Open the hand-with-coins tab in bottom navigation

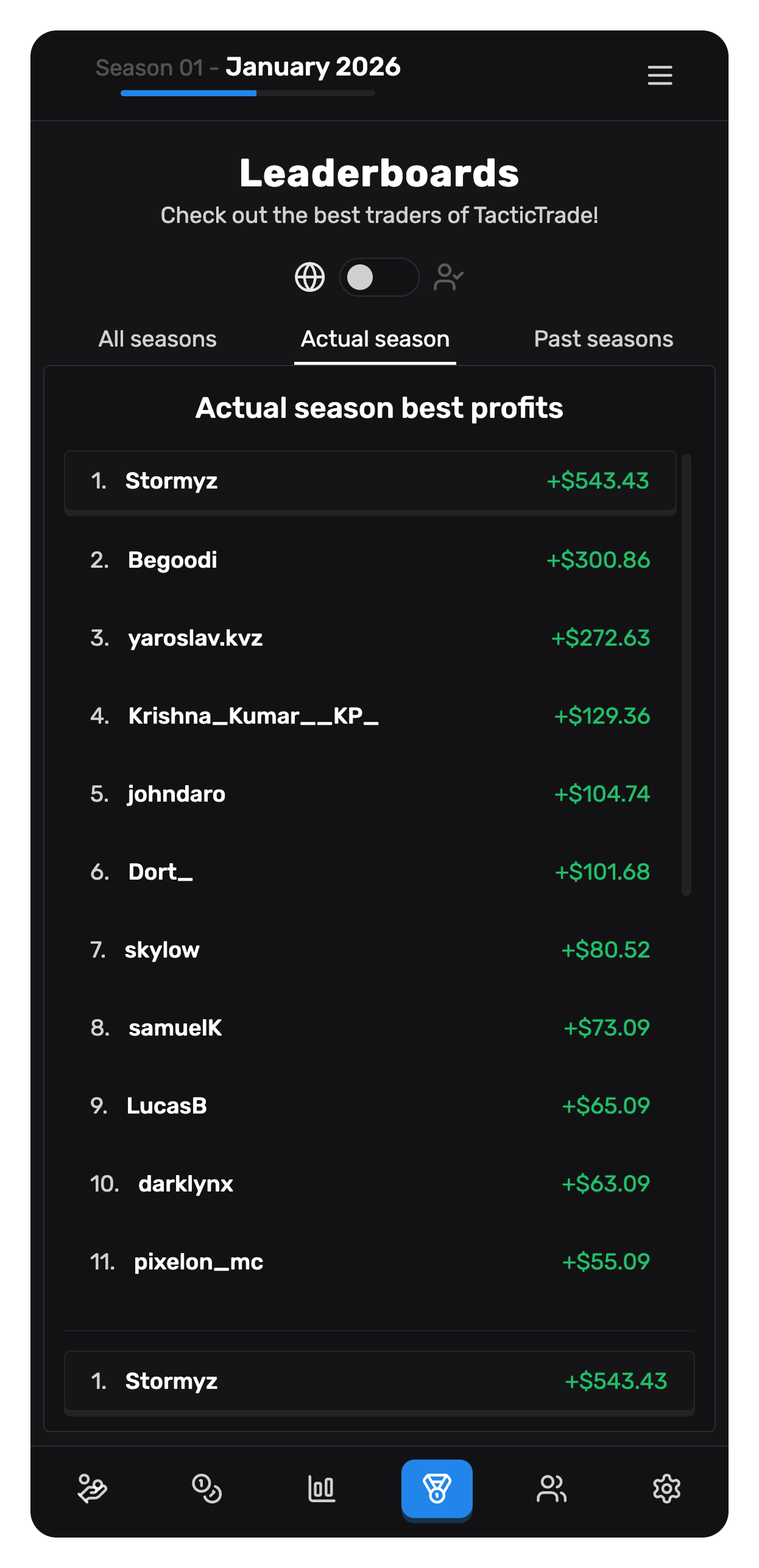[x=93, y=1489]
